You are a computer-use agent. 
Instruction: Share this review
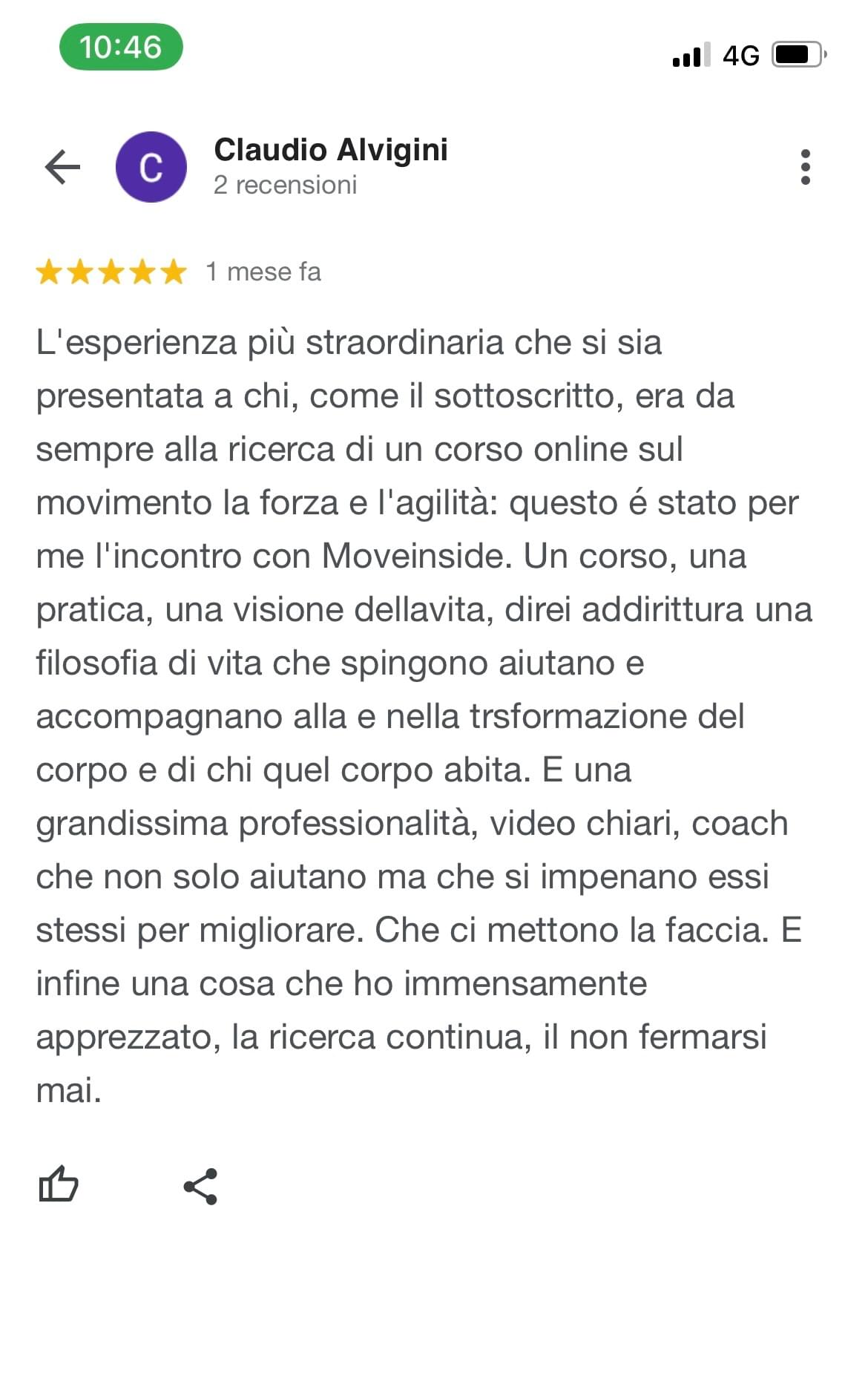(200, 1186)
